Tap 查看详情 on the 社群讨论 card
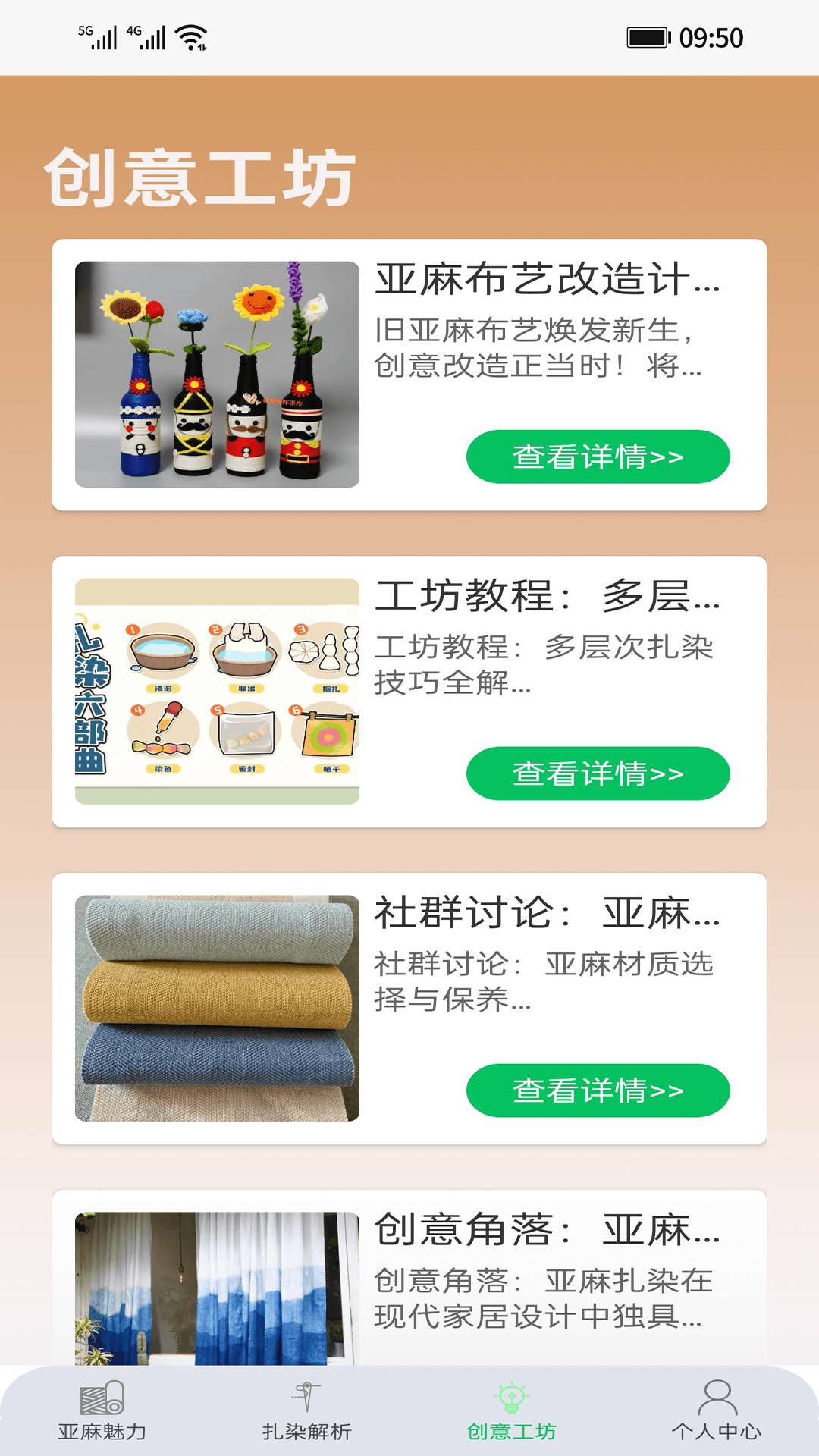Image resolution: width=819 pixels, height=1456 pixels. (598, 1090)
